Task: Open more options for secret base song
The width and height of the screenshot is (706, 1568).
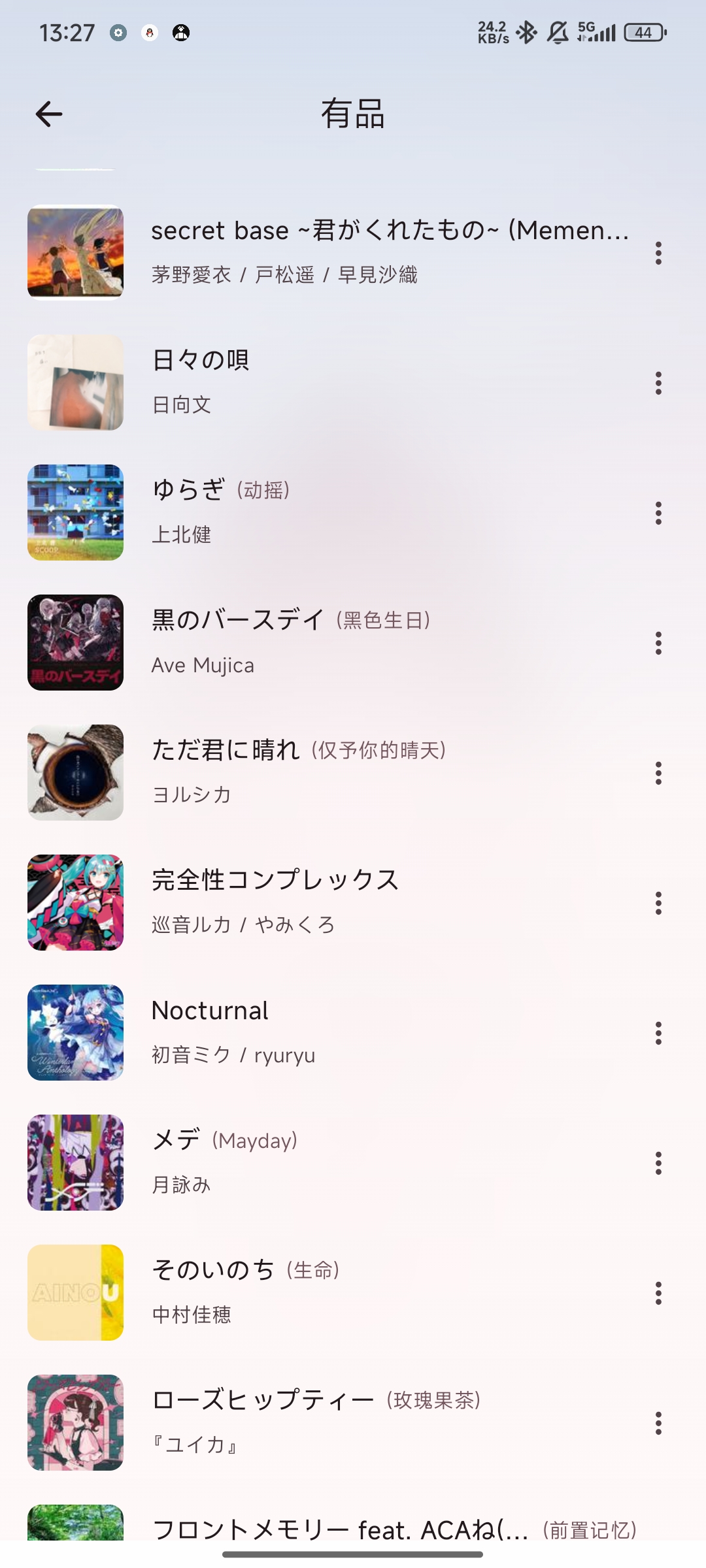Action: point(658,253)
